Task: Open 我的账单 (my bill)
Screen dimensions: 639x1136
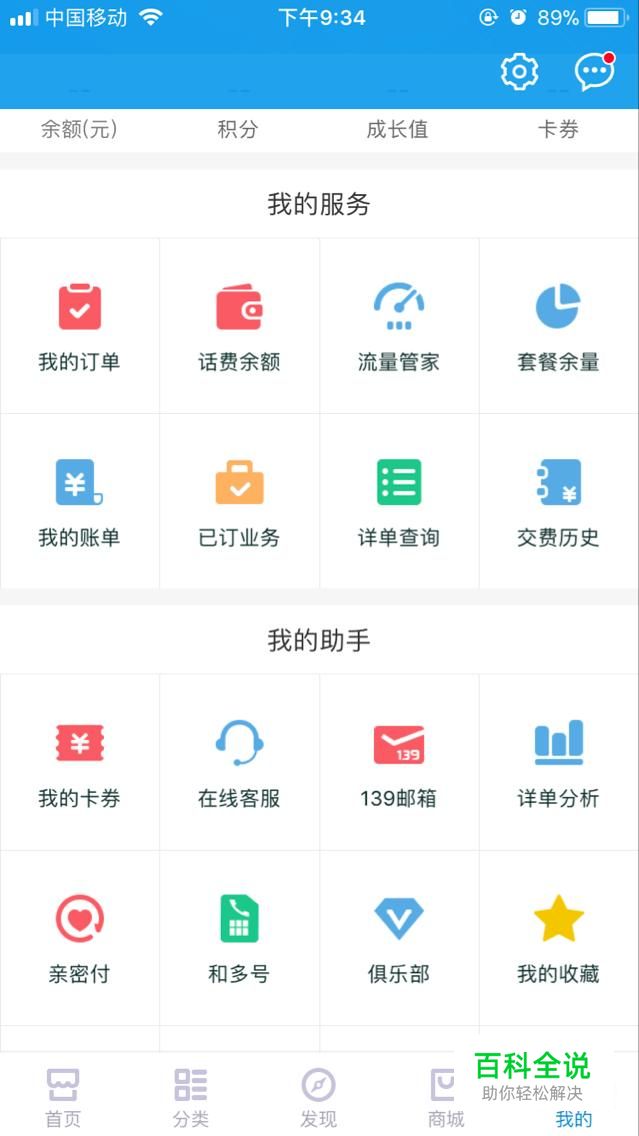Action: coord(79,501)
